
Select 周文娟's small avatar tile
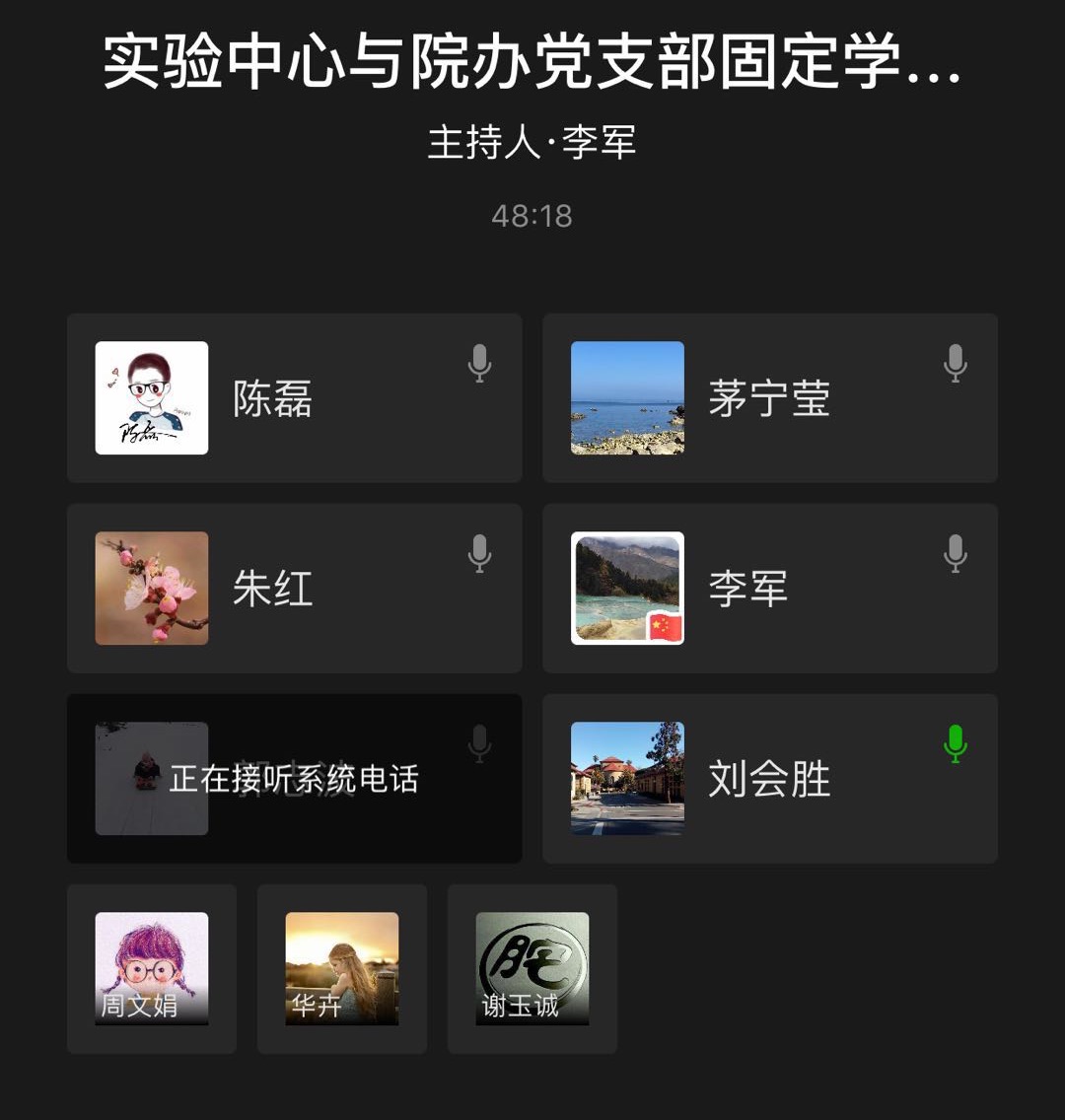tap(152, 968)
